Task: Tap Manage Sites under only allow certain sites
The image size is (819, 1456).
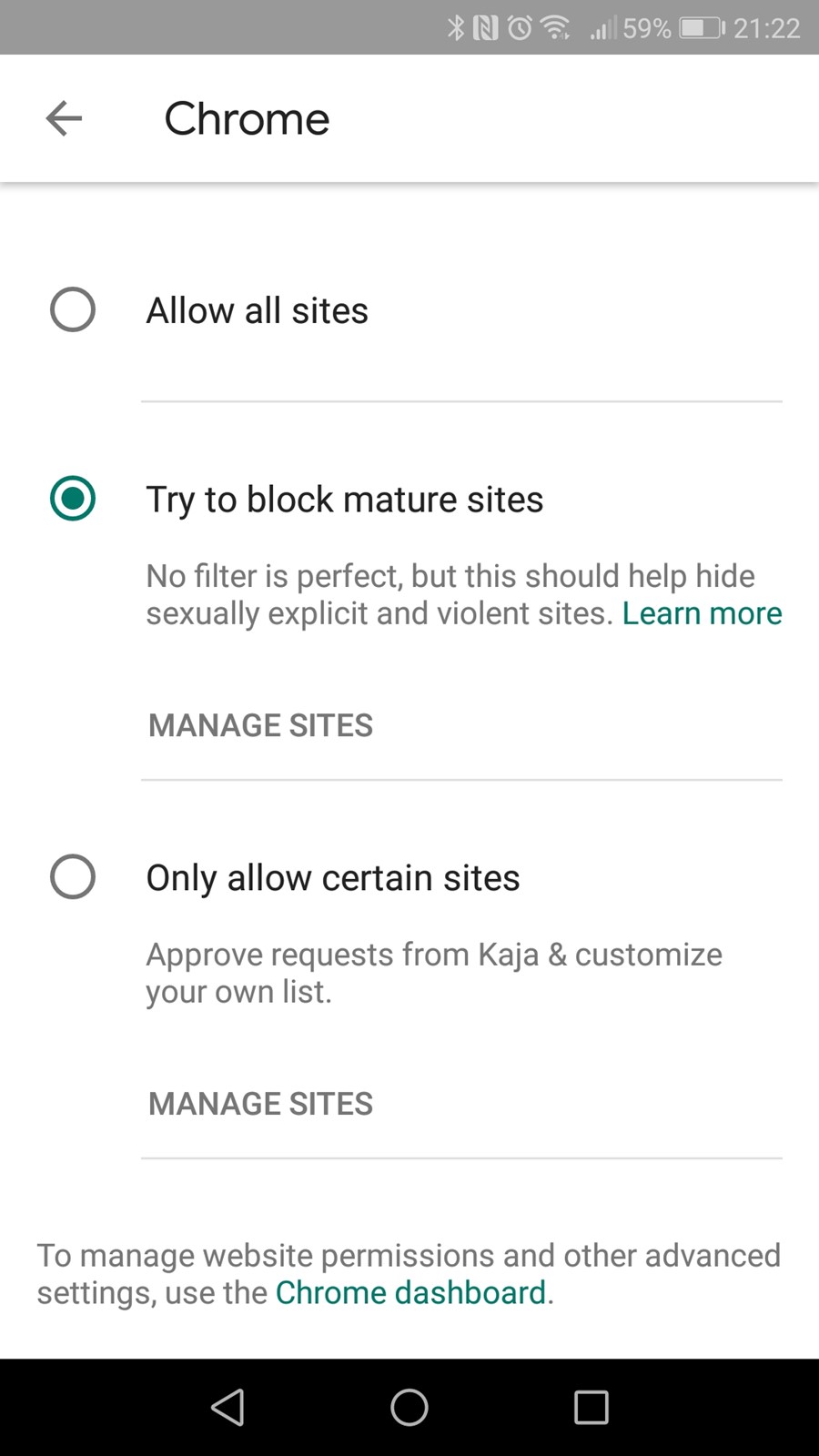Action: pyautogui.click(x=261, y=1104)
